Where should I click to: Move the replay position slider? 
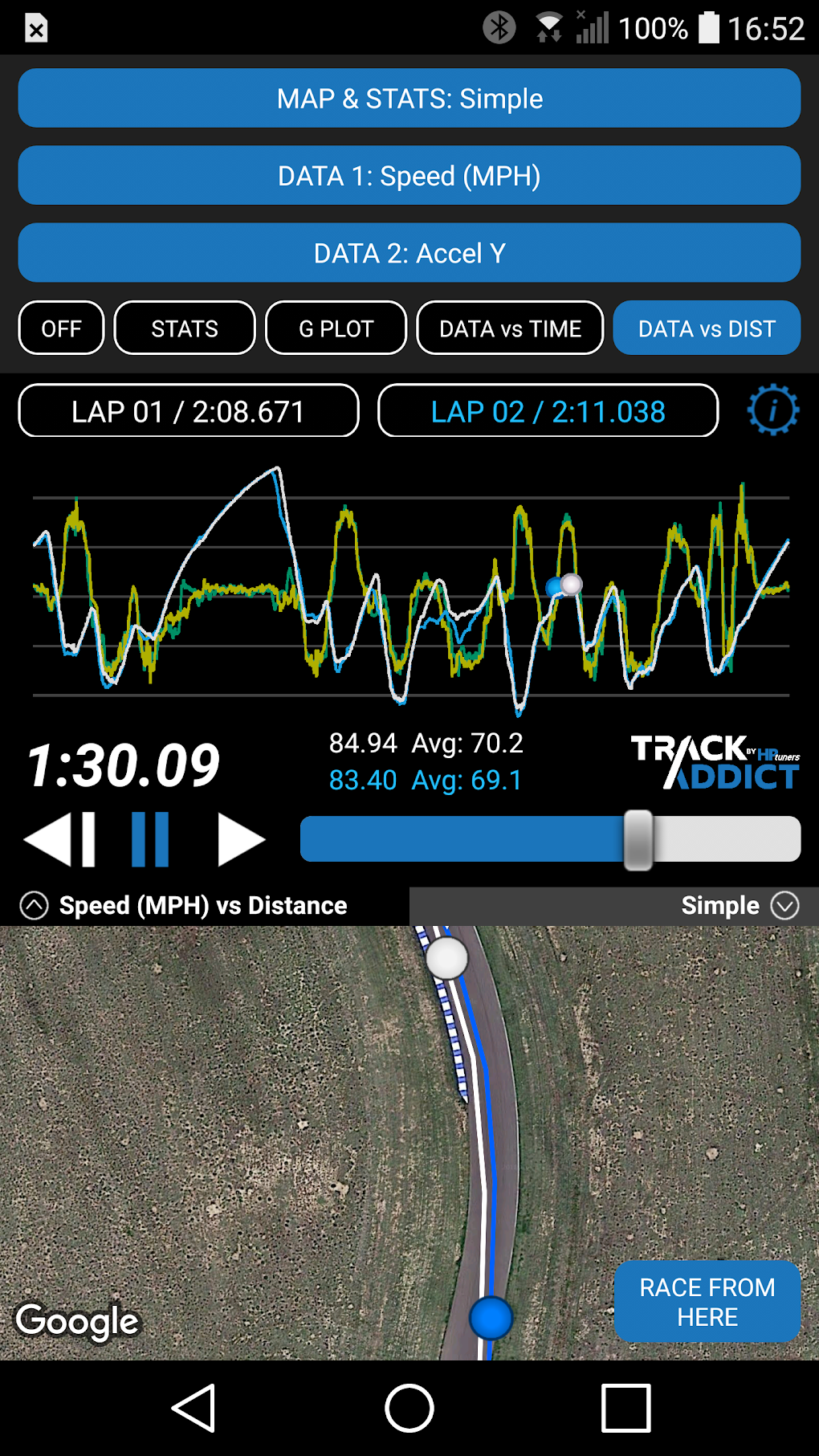point(638,838)
